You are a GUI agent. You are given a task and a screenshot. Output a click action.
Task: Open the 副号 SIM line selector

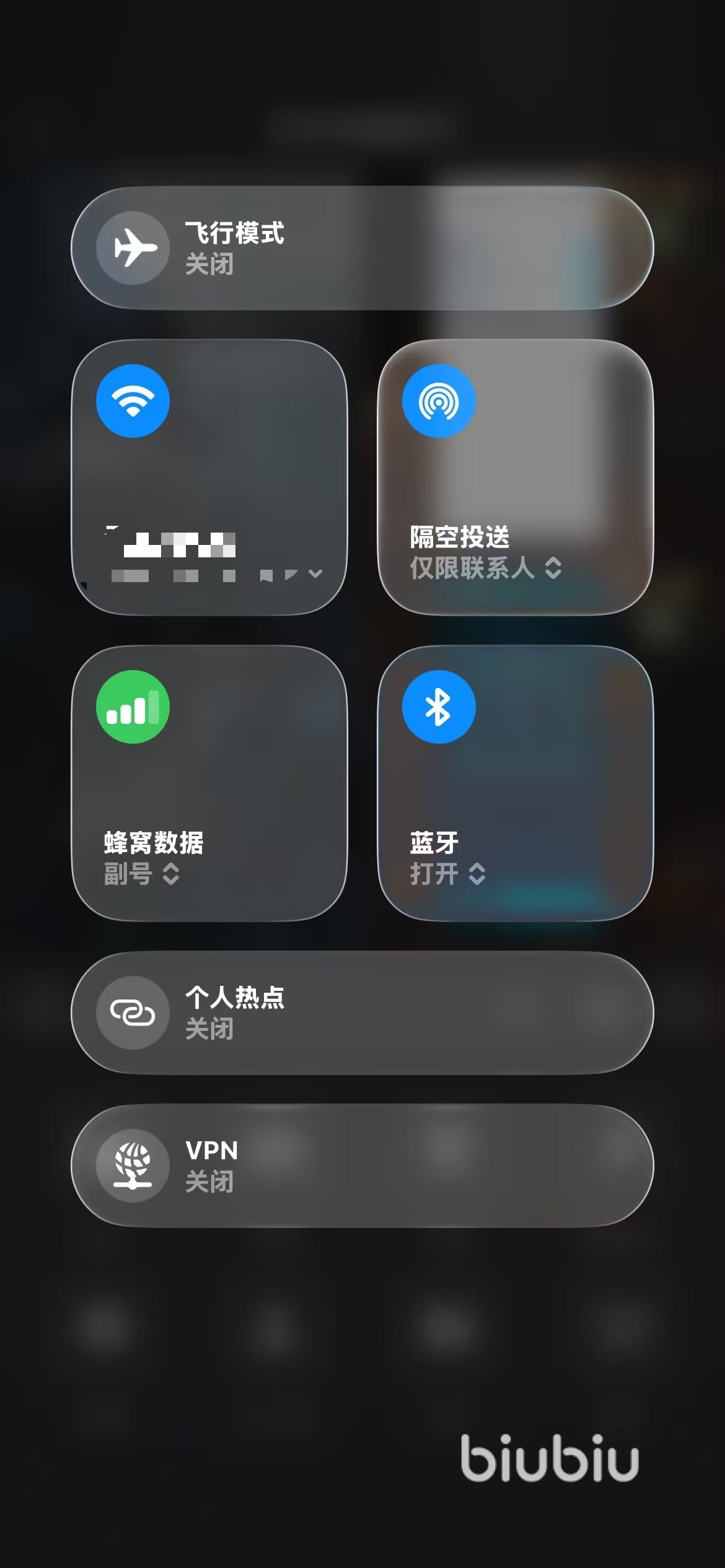142,874
